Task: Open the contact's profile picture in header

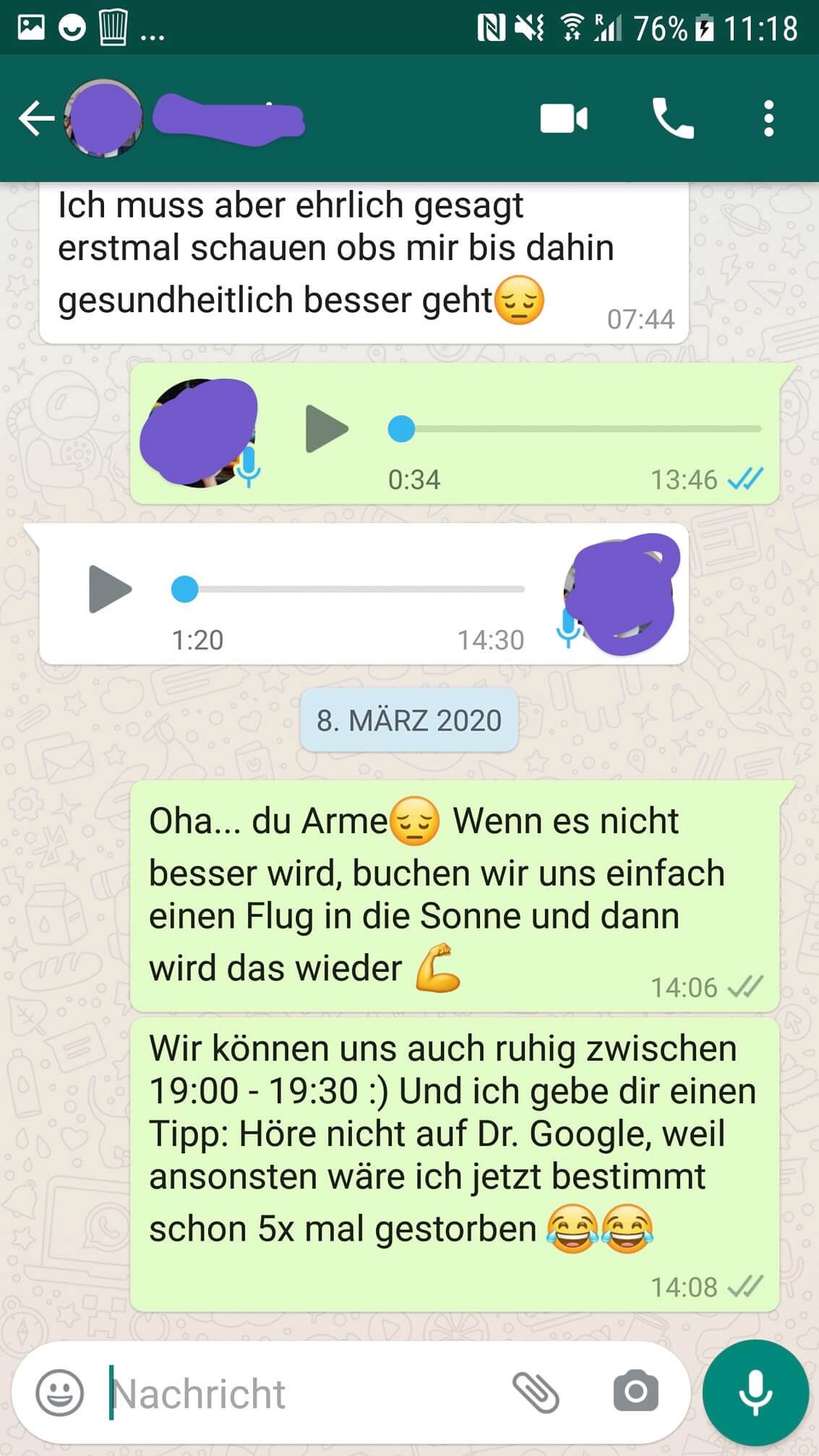Action: [103, 119]
